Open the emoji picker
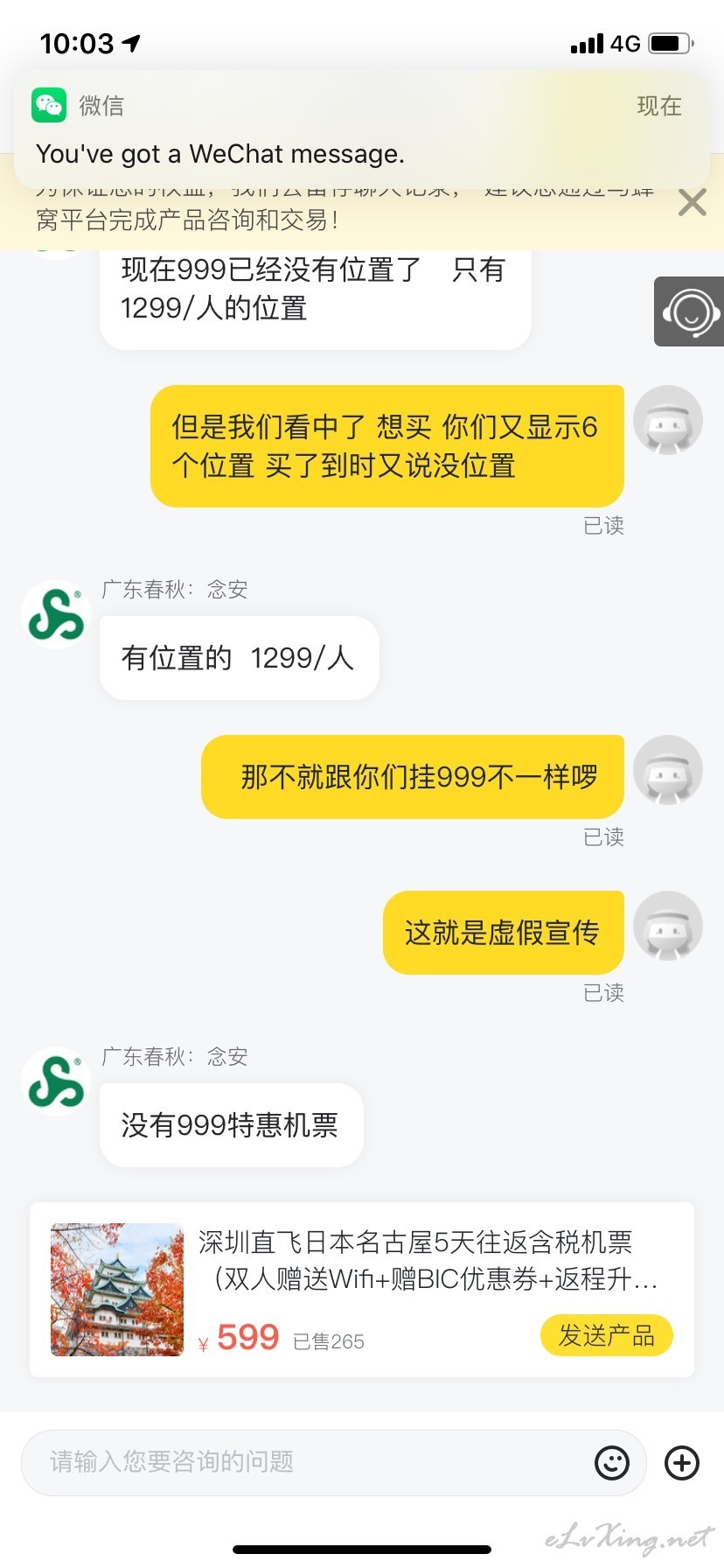The height and width of the screenshot is (1568, 724). pos(612,1462)
